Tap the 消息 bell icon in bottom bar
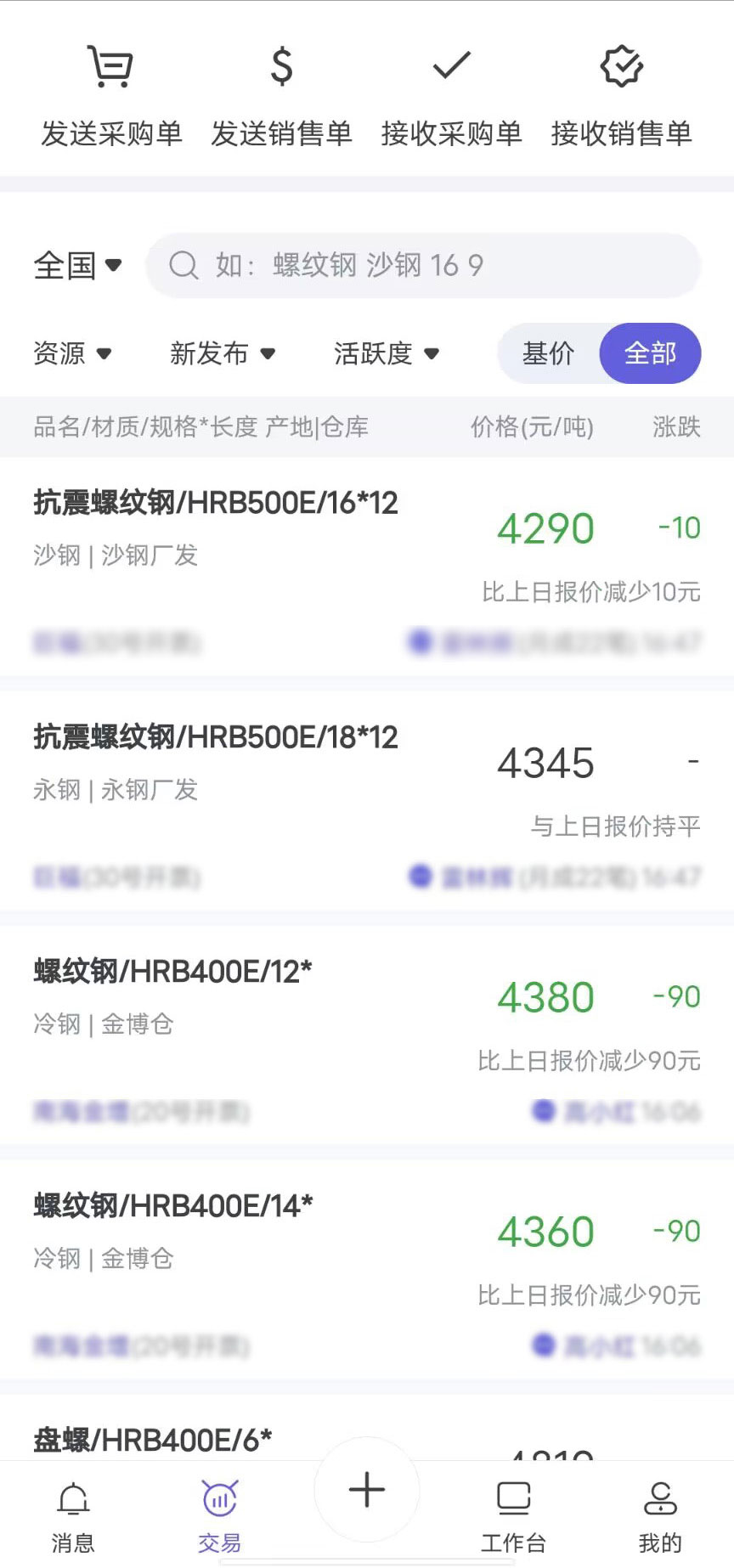The width and height of the screenshot is (734, 1568). click(73, 1500)
